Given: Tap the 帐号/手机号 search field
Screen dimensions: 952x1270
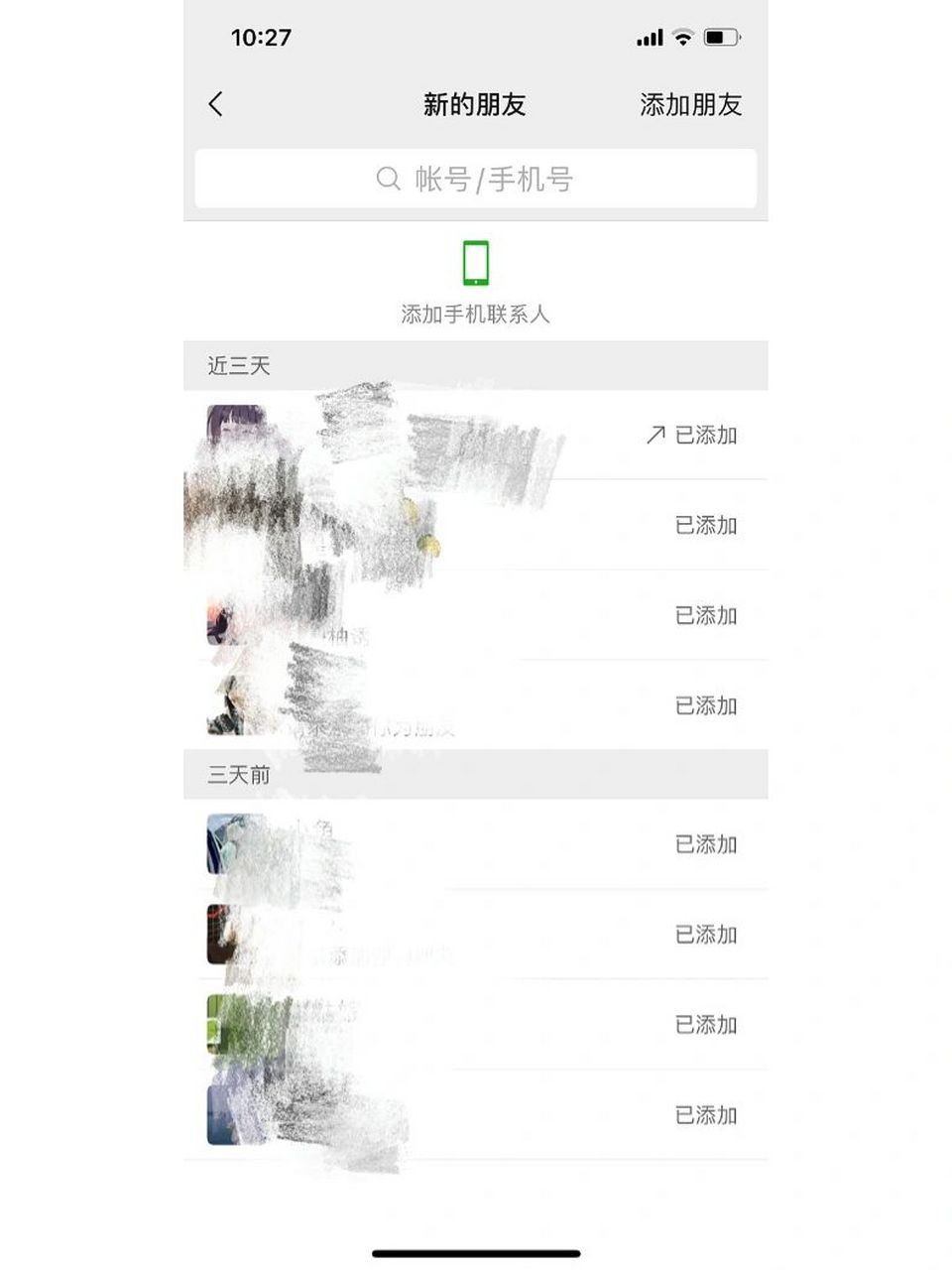Looking at the screenshot, I should tap(475, 180).
